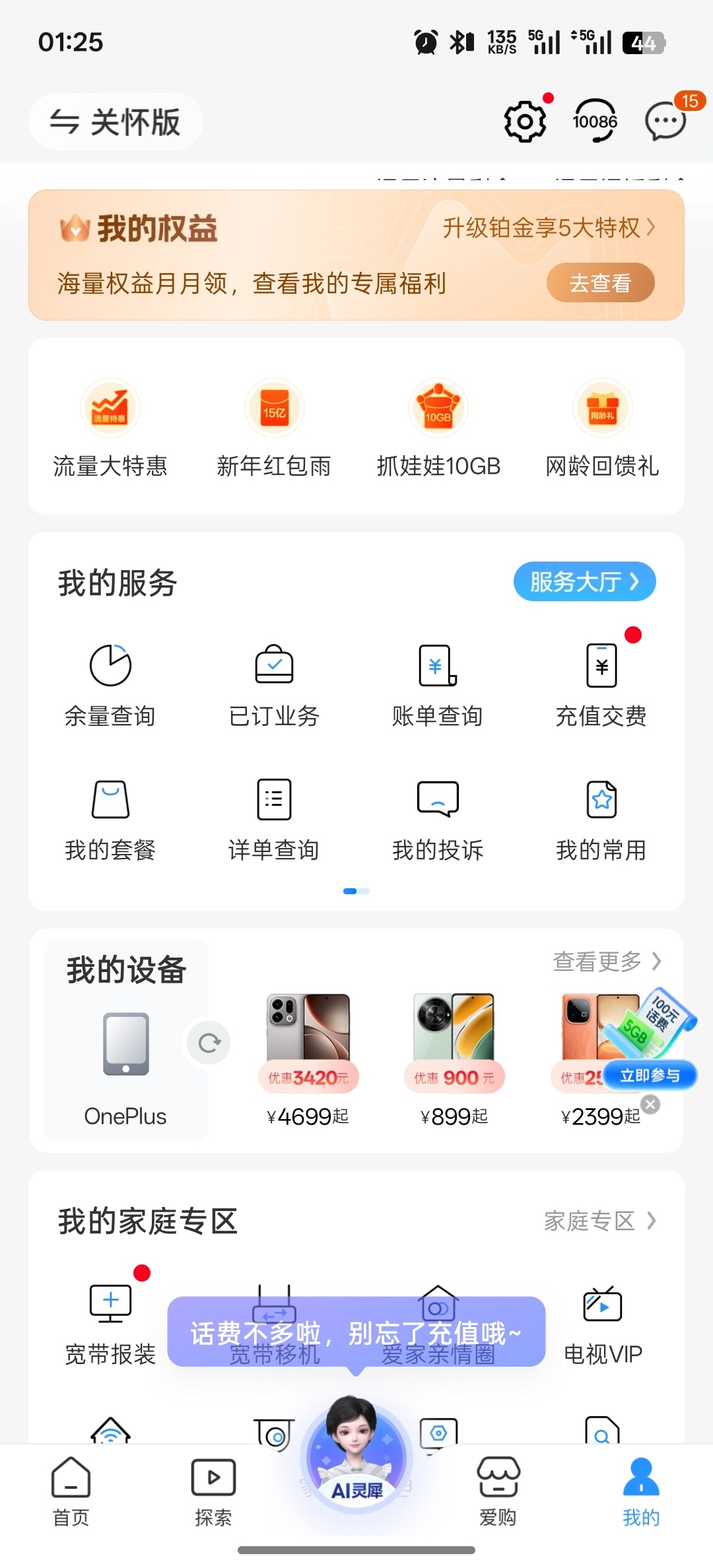This screenshot has width=713, height=1568.
Task: Open the messages icon with 15 badge
Action: pos(665,121)
